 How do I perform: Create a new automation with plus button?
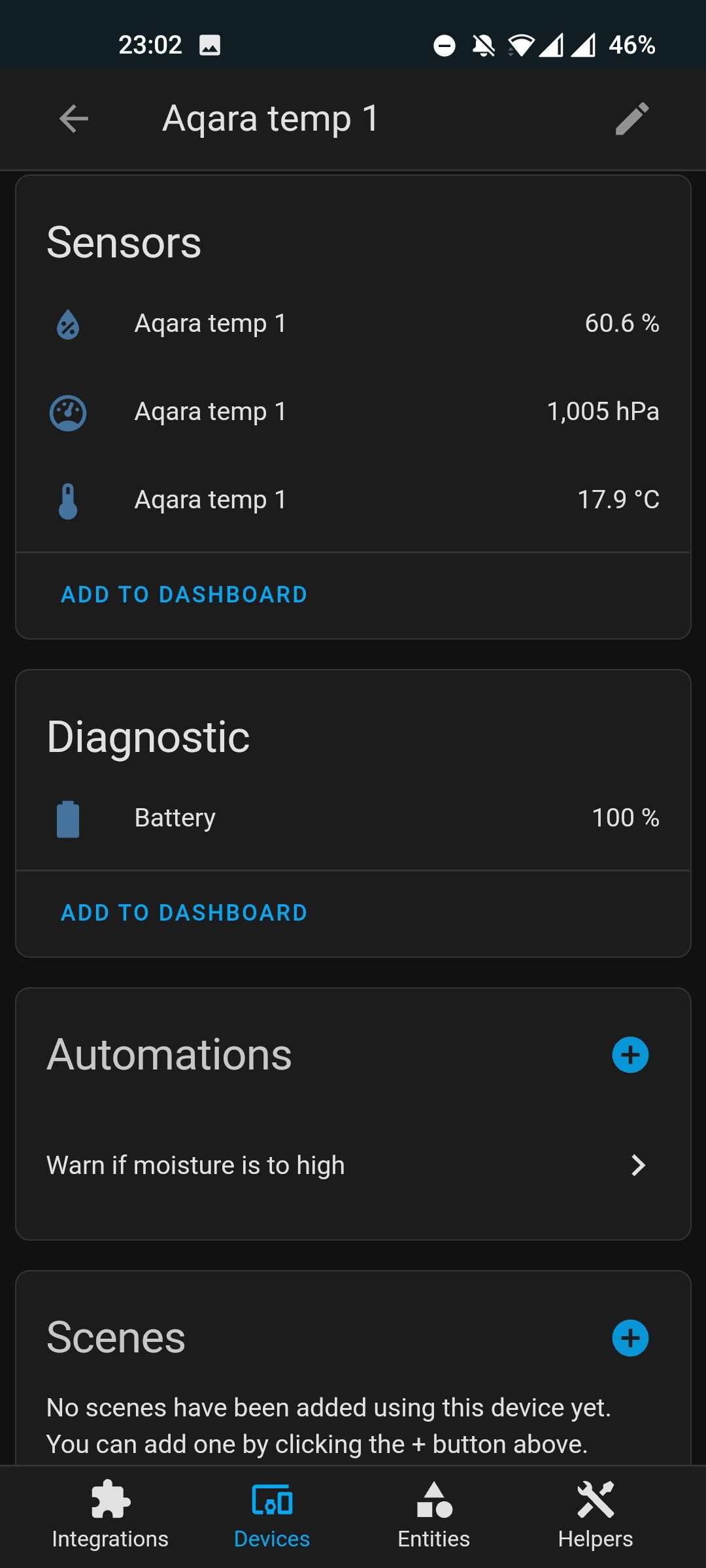coord(630,1055)
